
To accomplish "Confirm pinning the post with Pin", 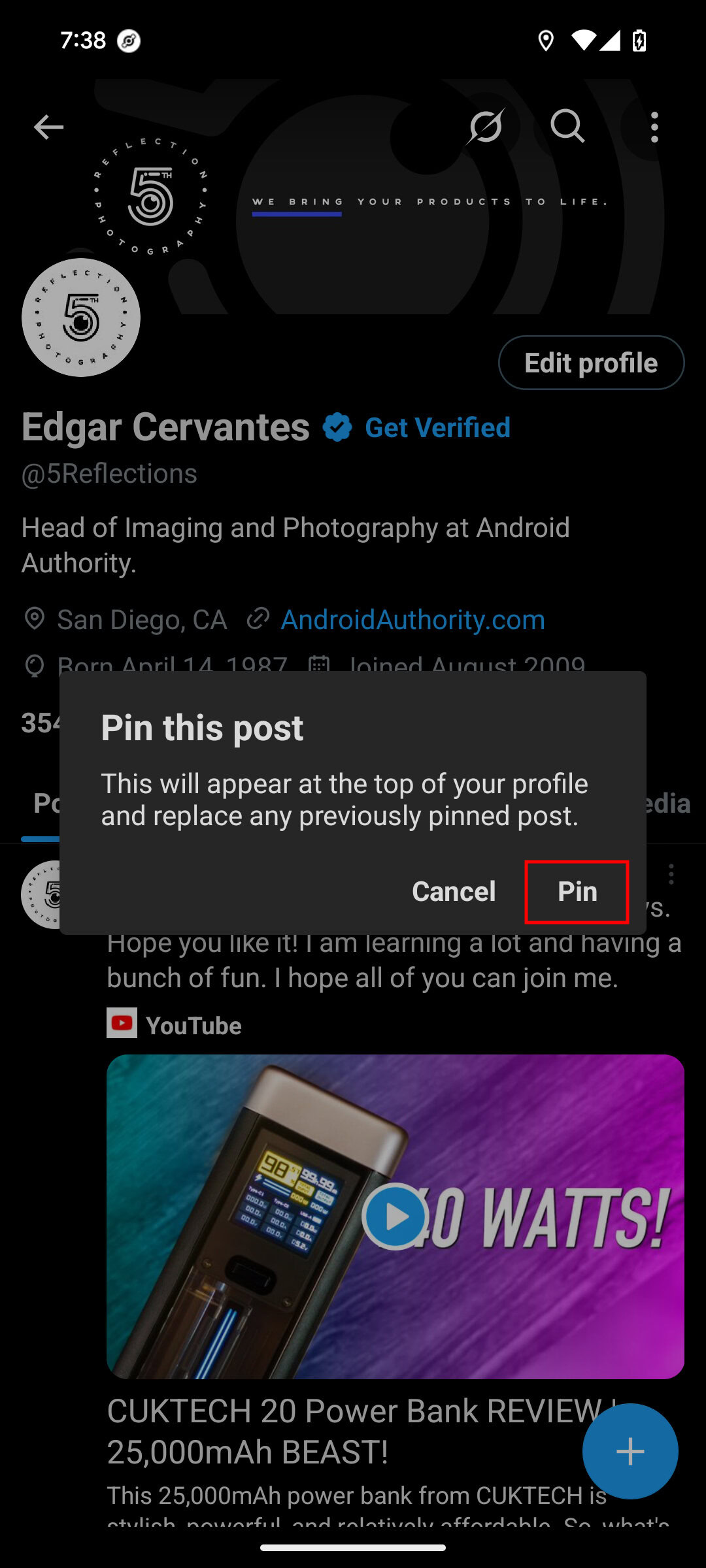I will [577, 891].
